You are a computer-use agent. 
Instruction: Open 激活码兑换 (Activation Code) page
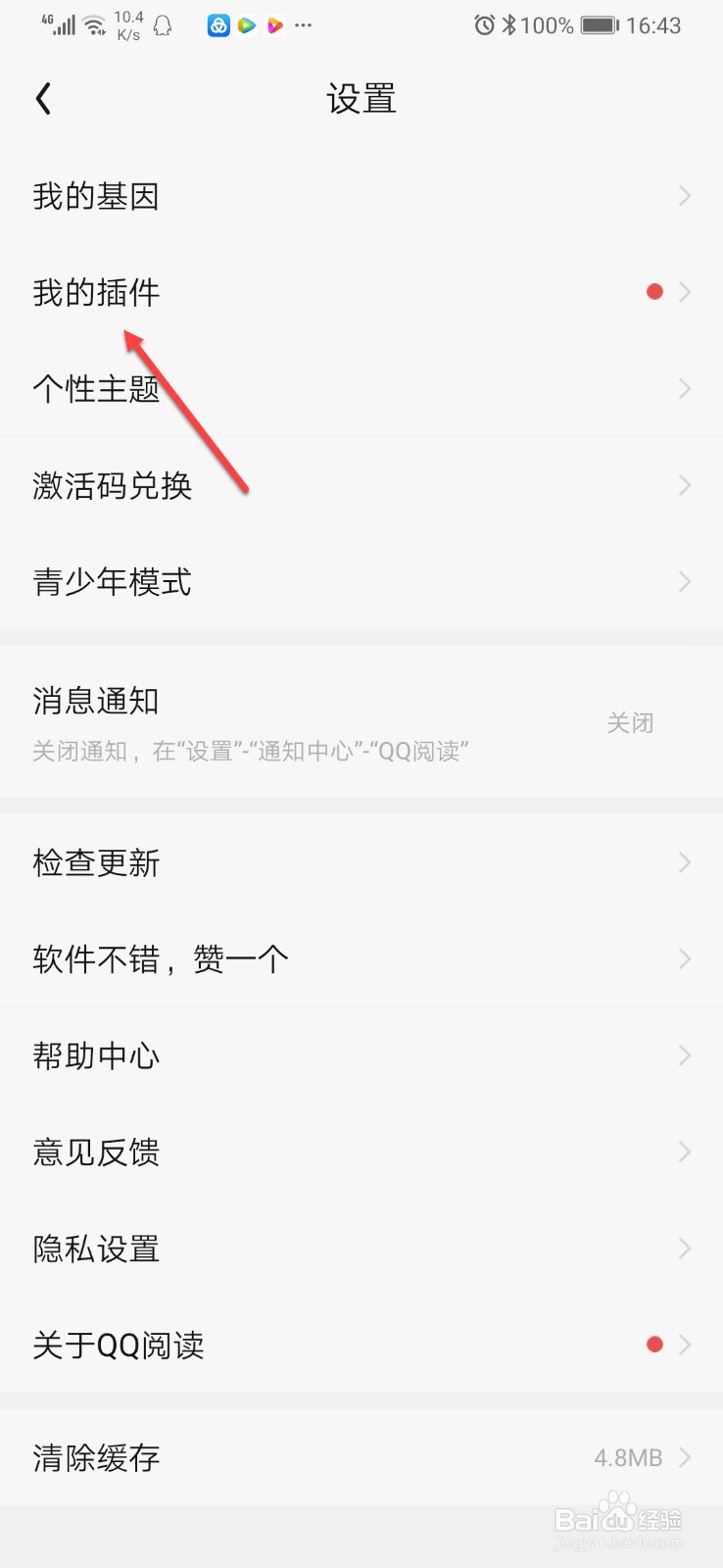pyautogui.click(x=112, y=485)
